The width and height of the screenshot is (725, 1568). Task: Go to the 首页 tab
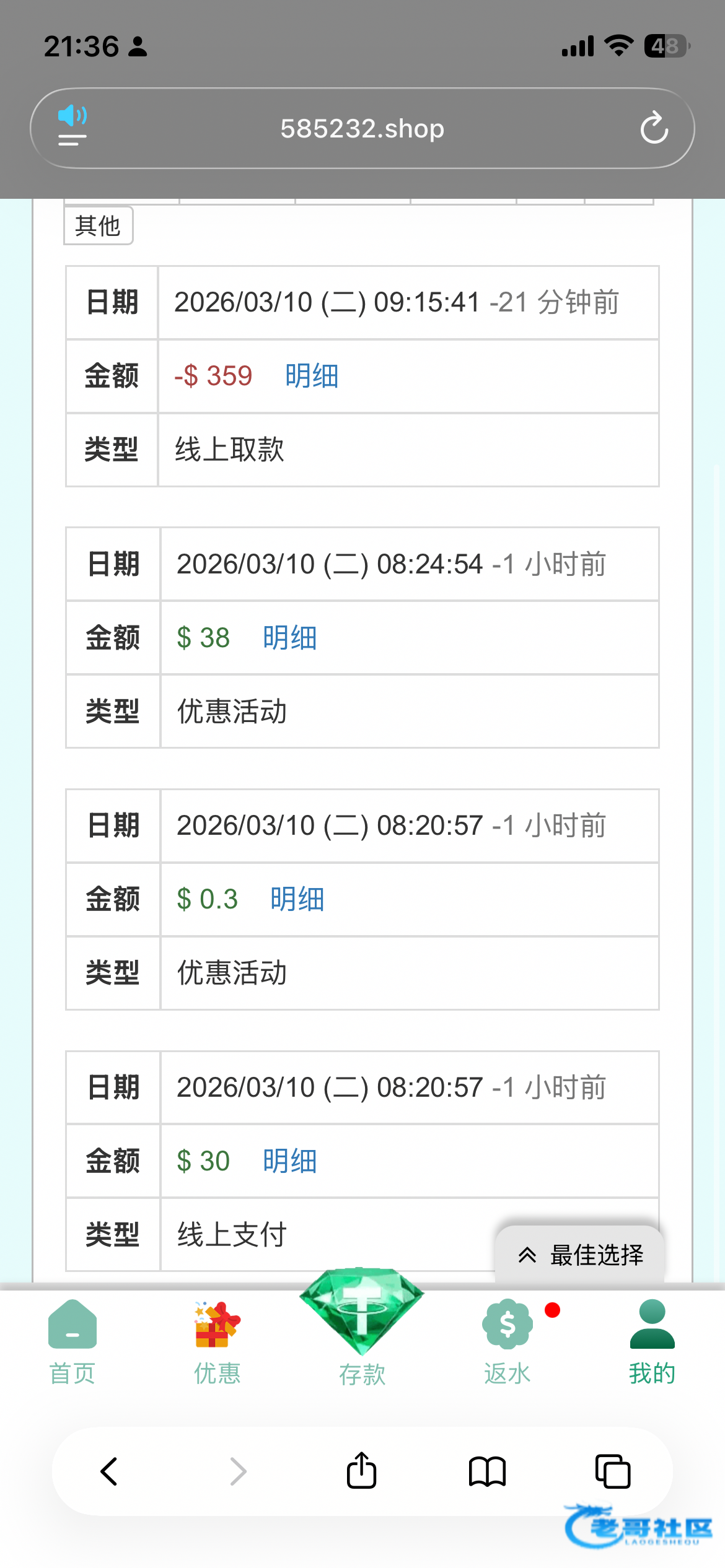point(72,1343)
